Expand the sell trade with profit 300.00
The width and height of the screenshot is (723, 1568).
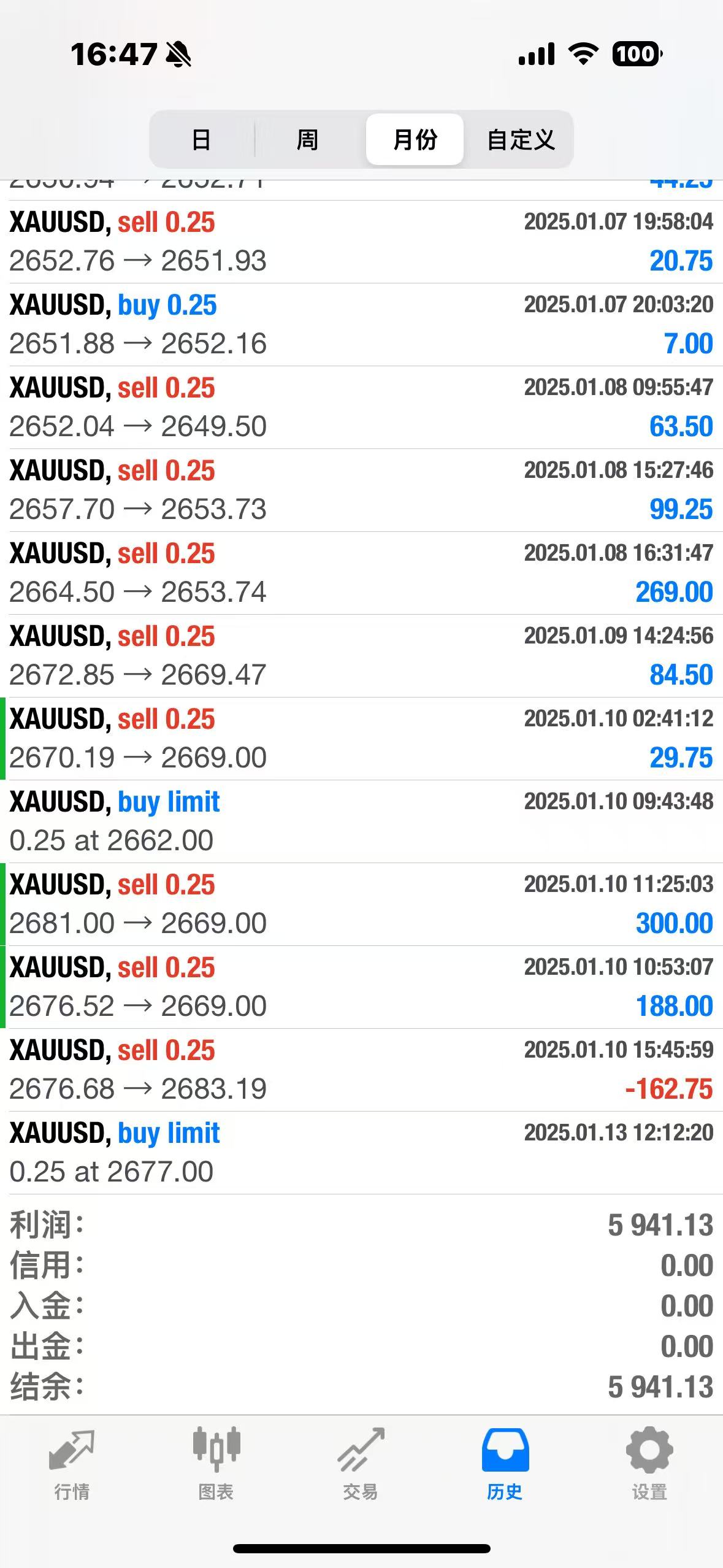361,904
